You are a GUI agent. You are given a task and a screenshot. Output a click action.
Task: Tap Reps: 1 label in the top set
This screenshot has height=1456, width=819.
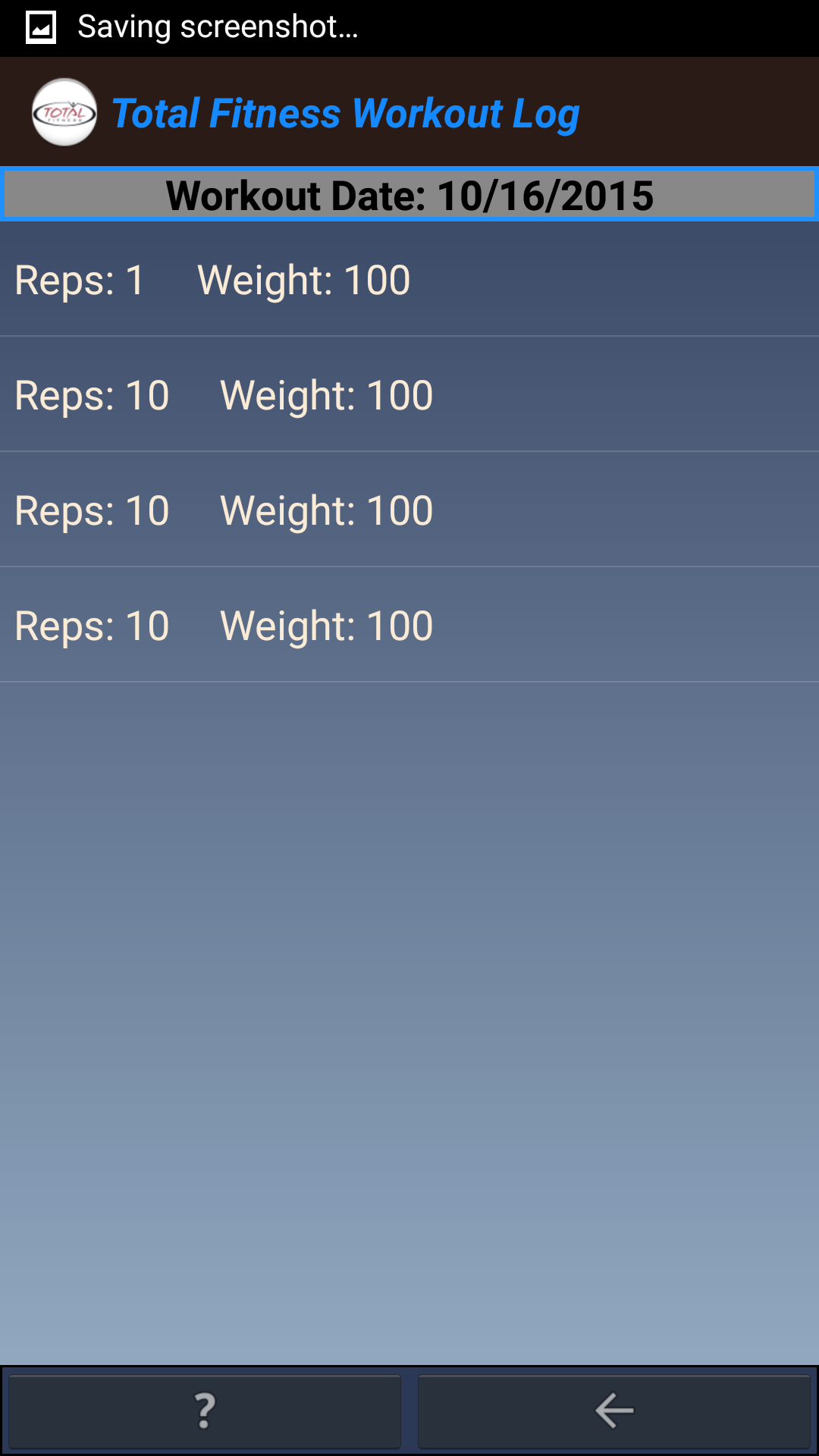(x=78, y=279)
